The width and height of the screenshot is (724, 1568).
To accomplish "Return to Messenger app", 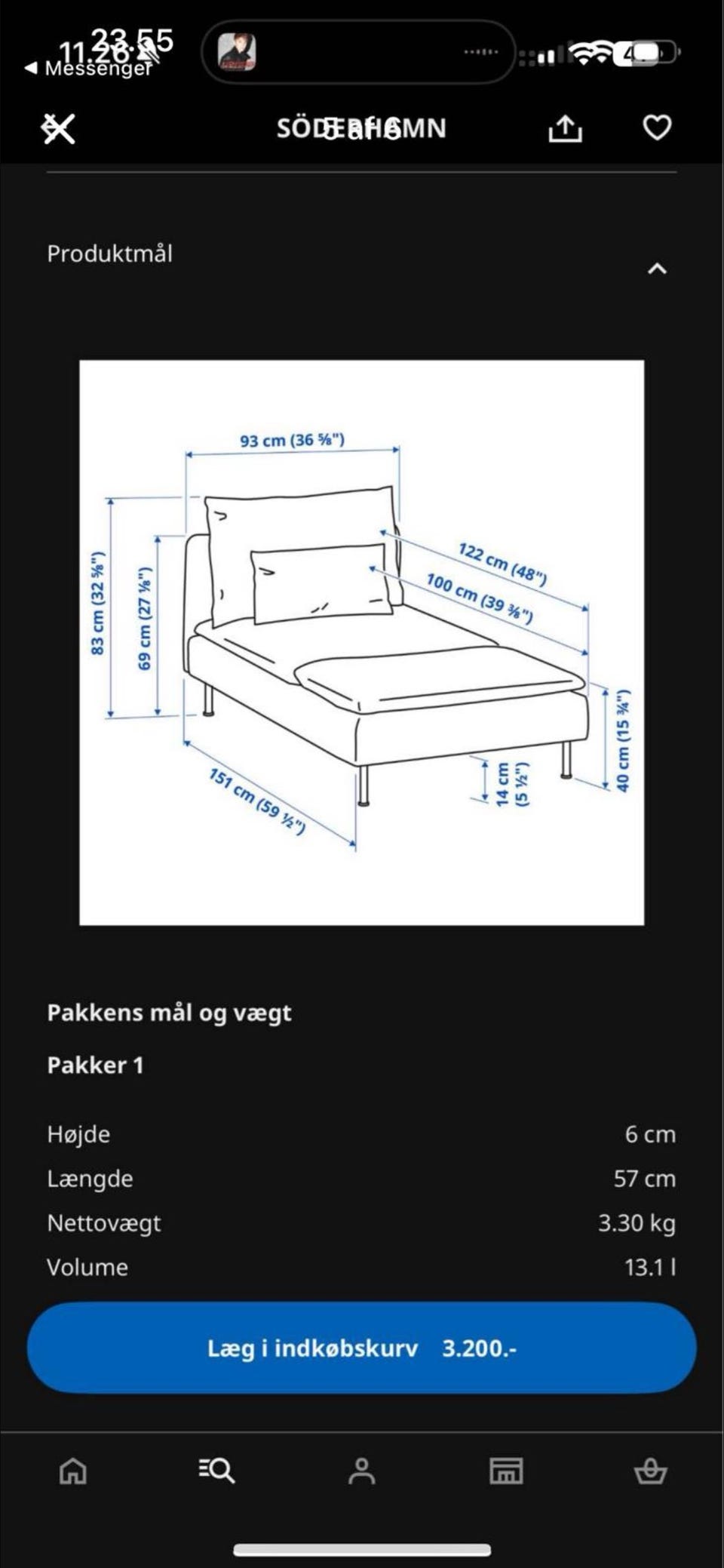I will click(x=88, y=69).
